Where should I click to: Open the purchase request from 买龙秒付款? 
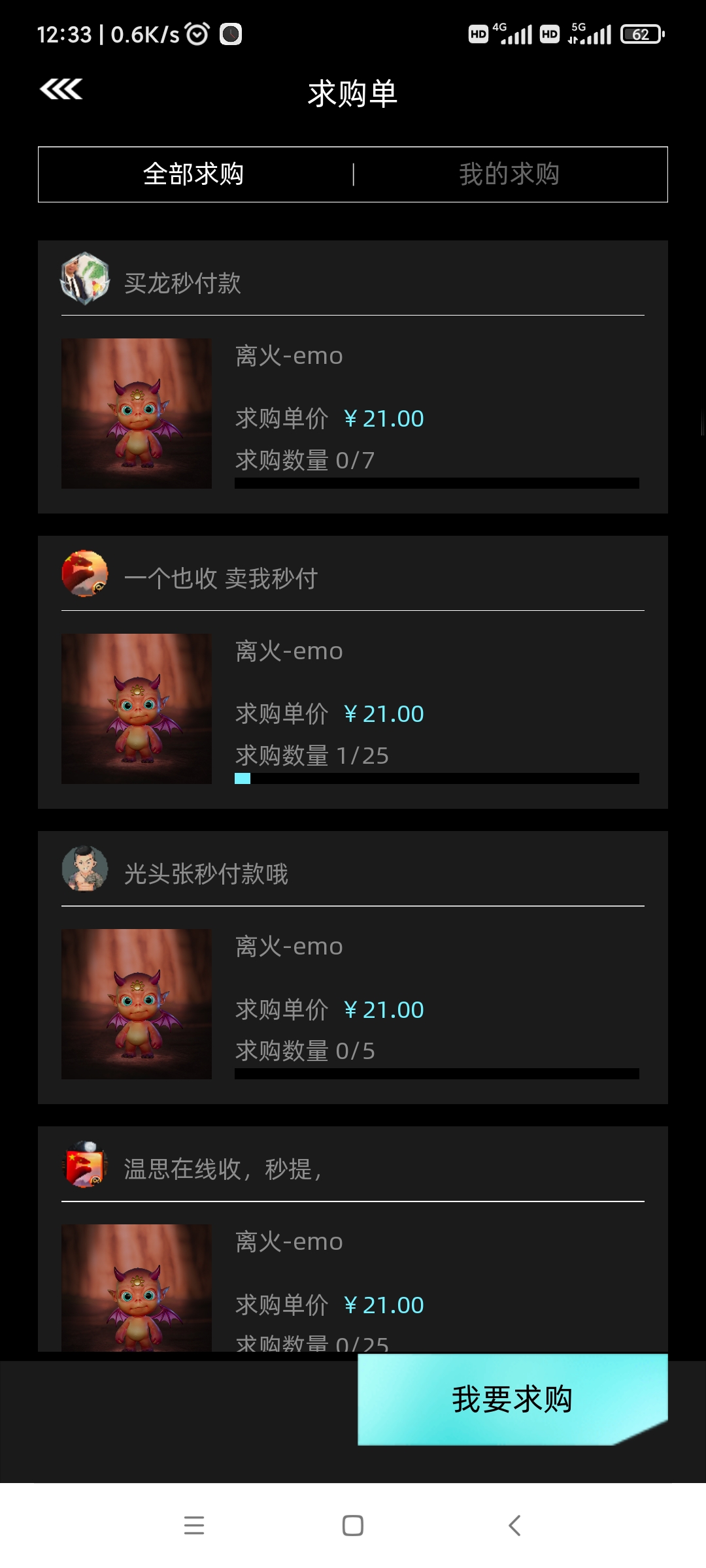click(353, 377)
